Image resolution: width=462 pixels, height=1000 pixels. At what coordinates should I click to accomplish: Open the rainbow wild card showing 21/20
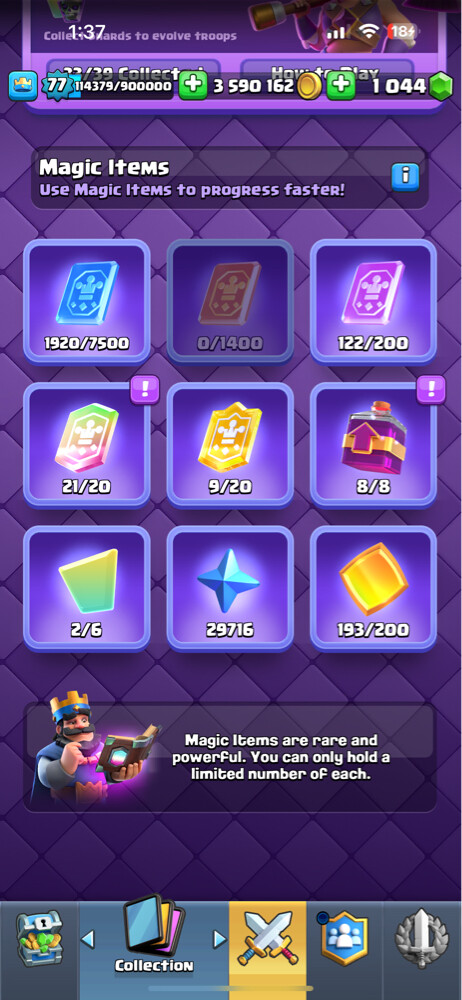pos(87,445)
